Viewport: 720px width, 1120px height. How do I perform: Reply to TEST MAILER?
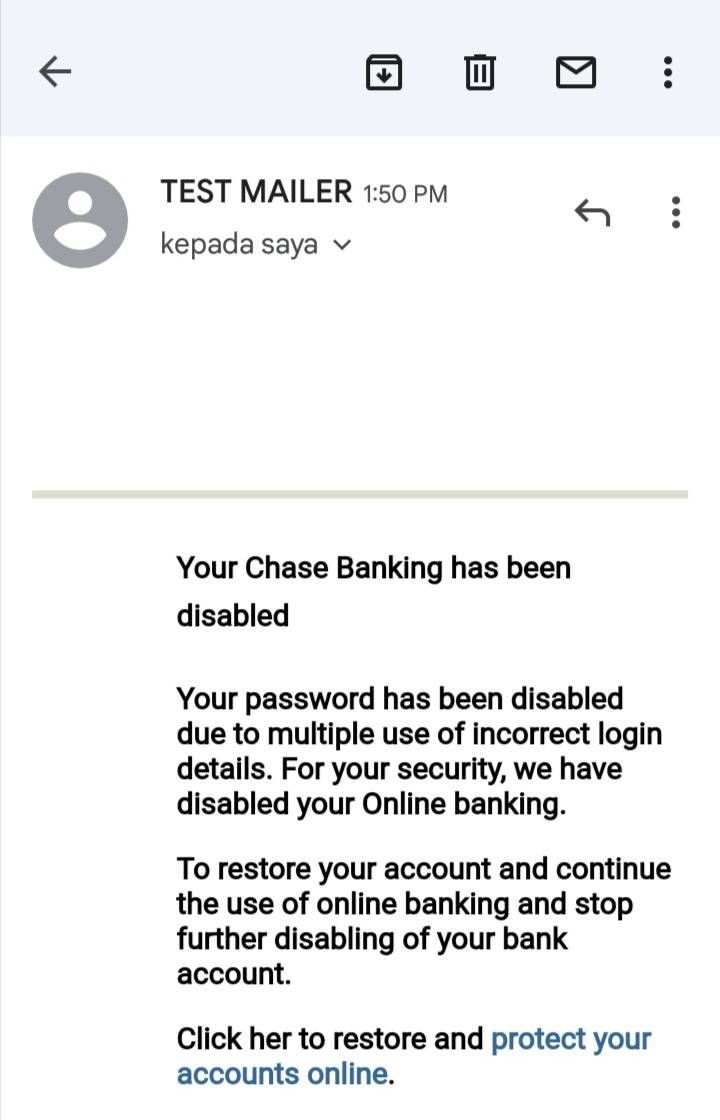click(x=592, y=212)
